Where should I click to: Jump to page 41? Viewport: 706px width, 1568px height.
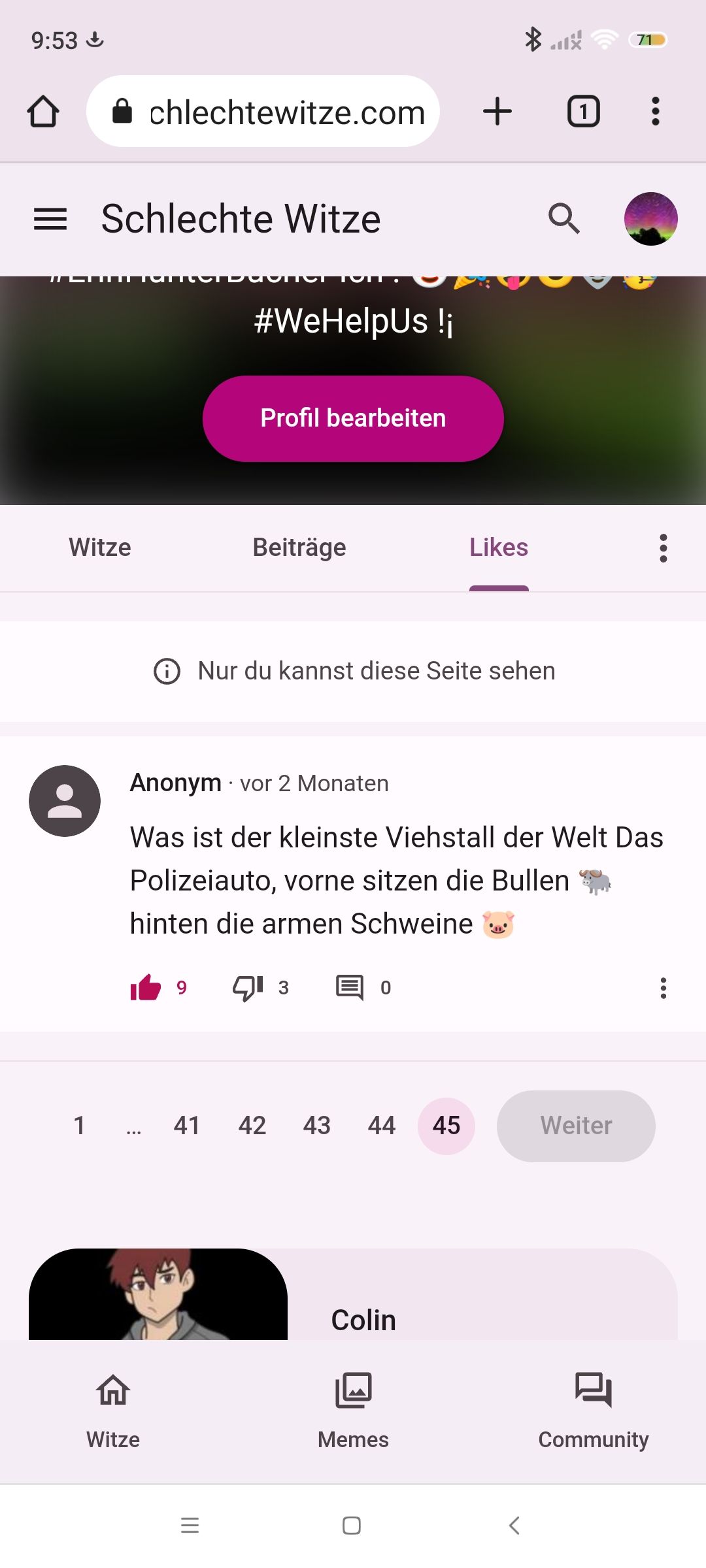point(187,1126)
